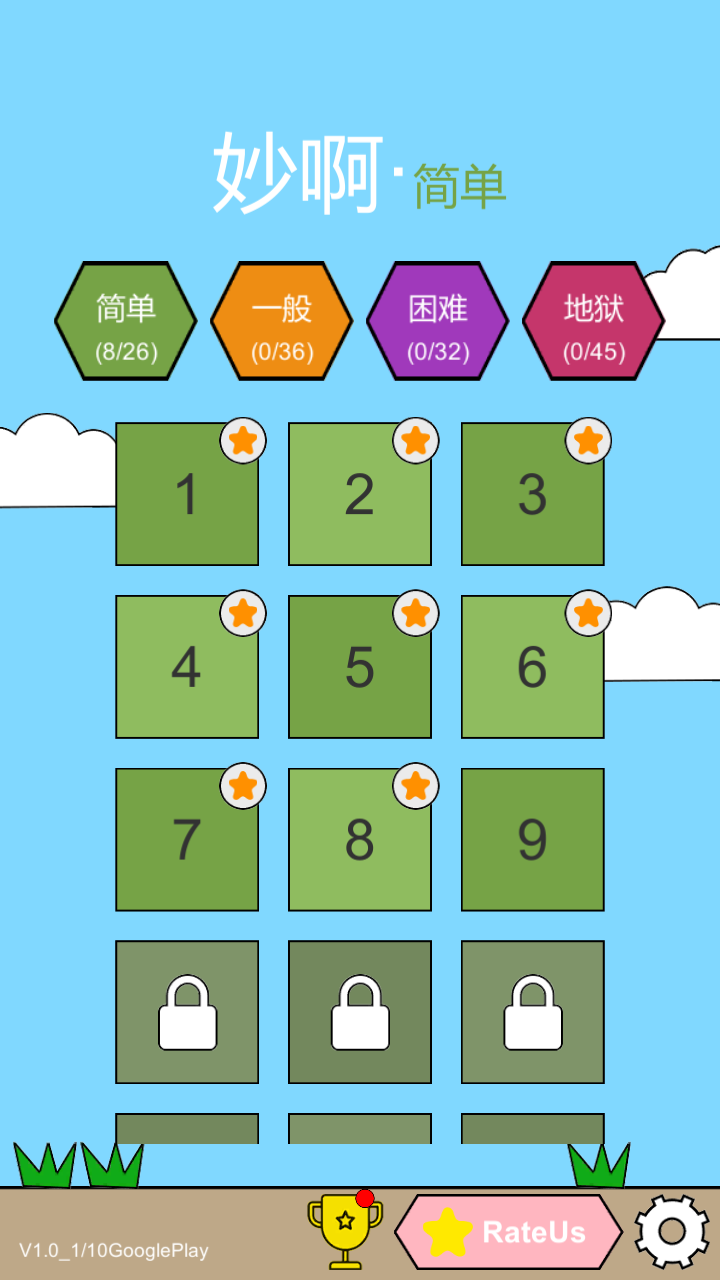Play level 6

tap(533, 667)
